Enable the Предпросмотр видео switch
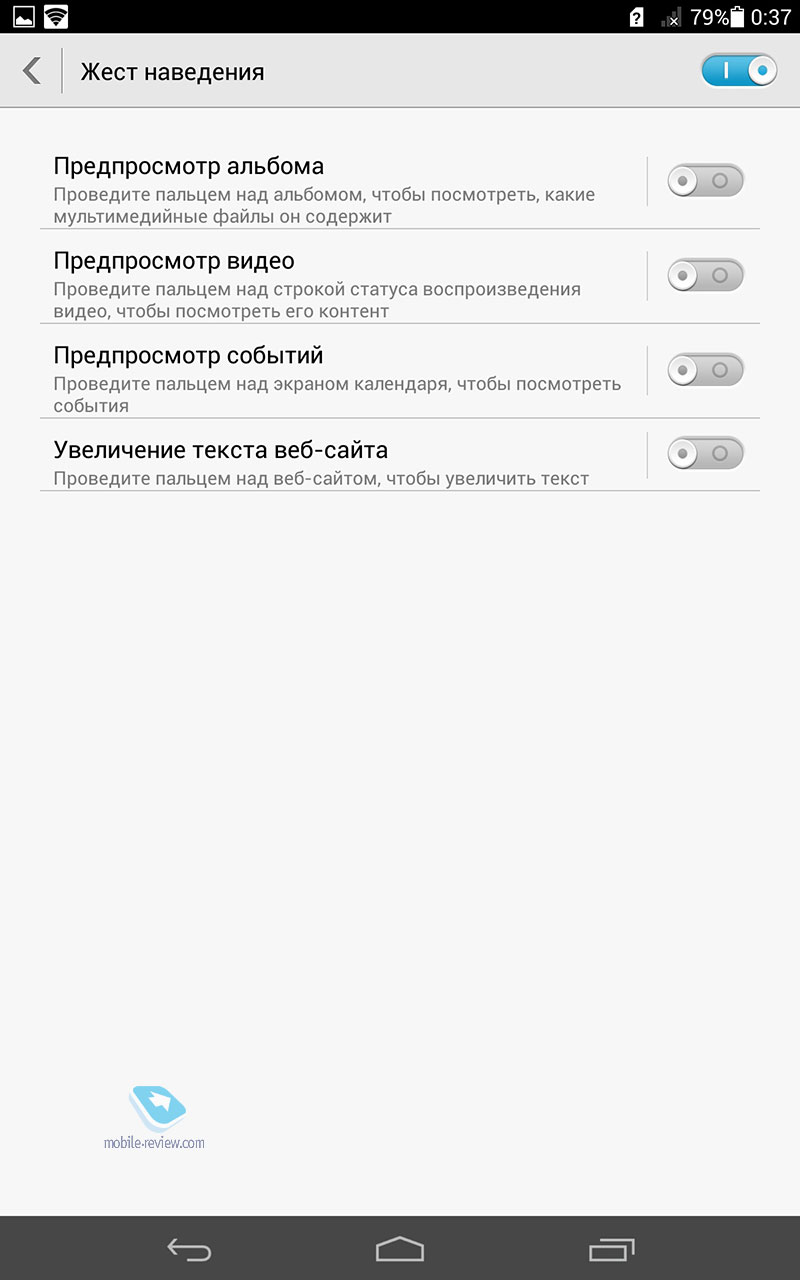The height and width of the screenshot is (1280, 800). tap(706, 275)
